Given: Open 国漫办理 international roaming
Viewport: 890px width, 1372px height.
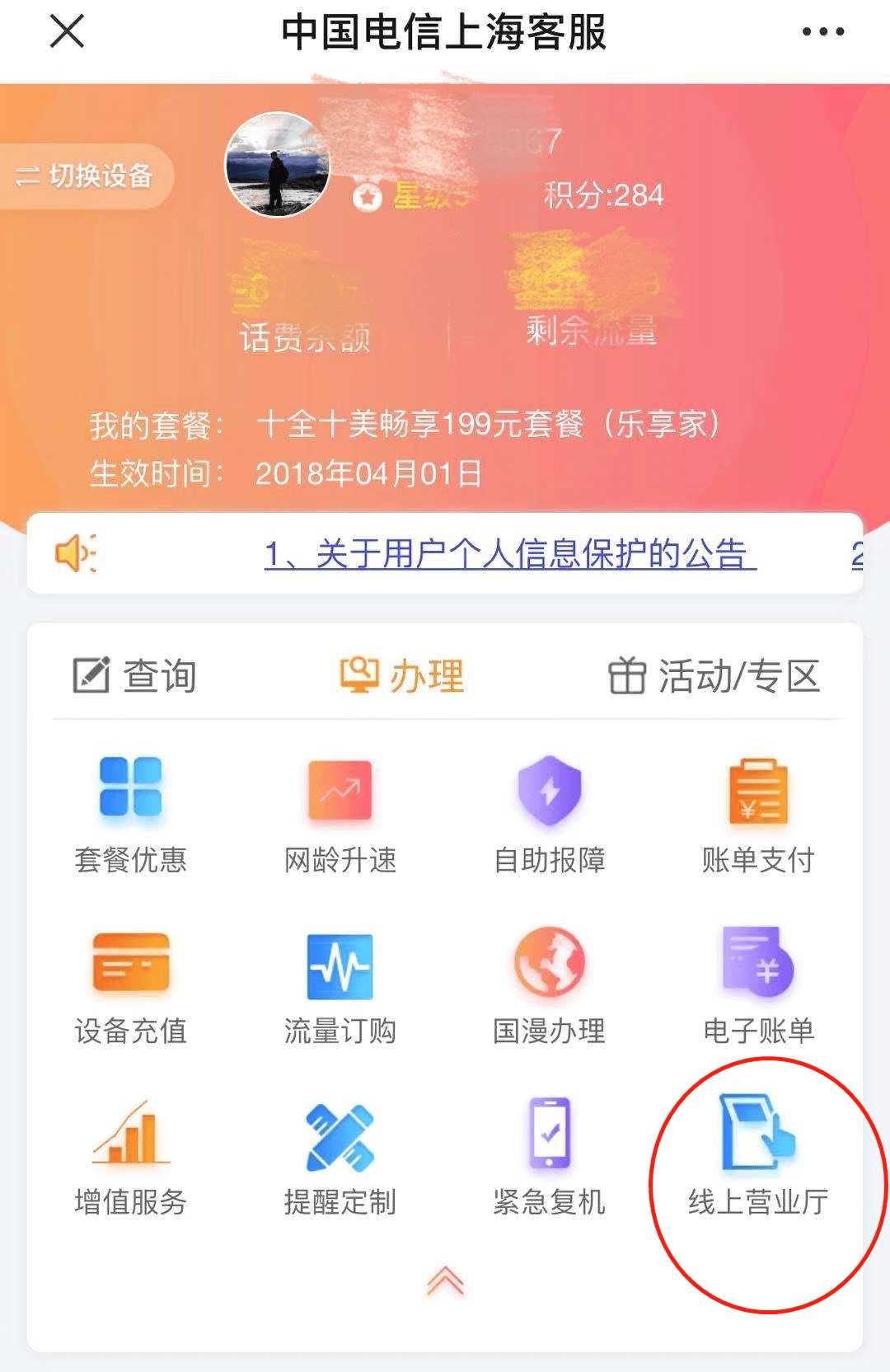Looking at the screenshot, I should click(x=549, y=985).
